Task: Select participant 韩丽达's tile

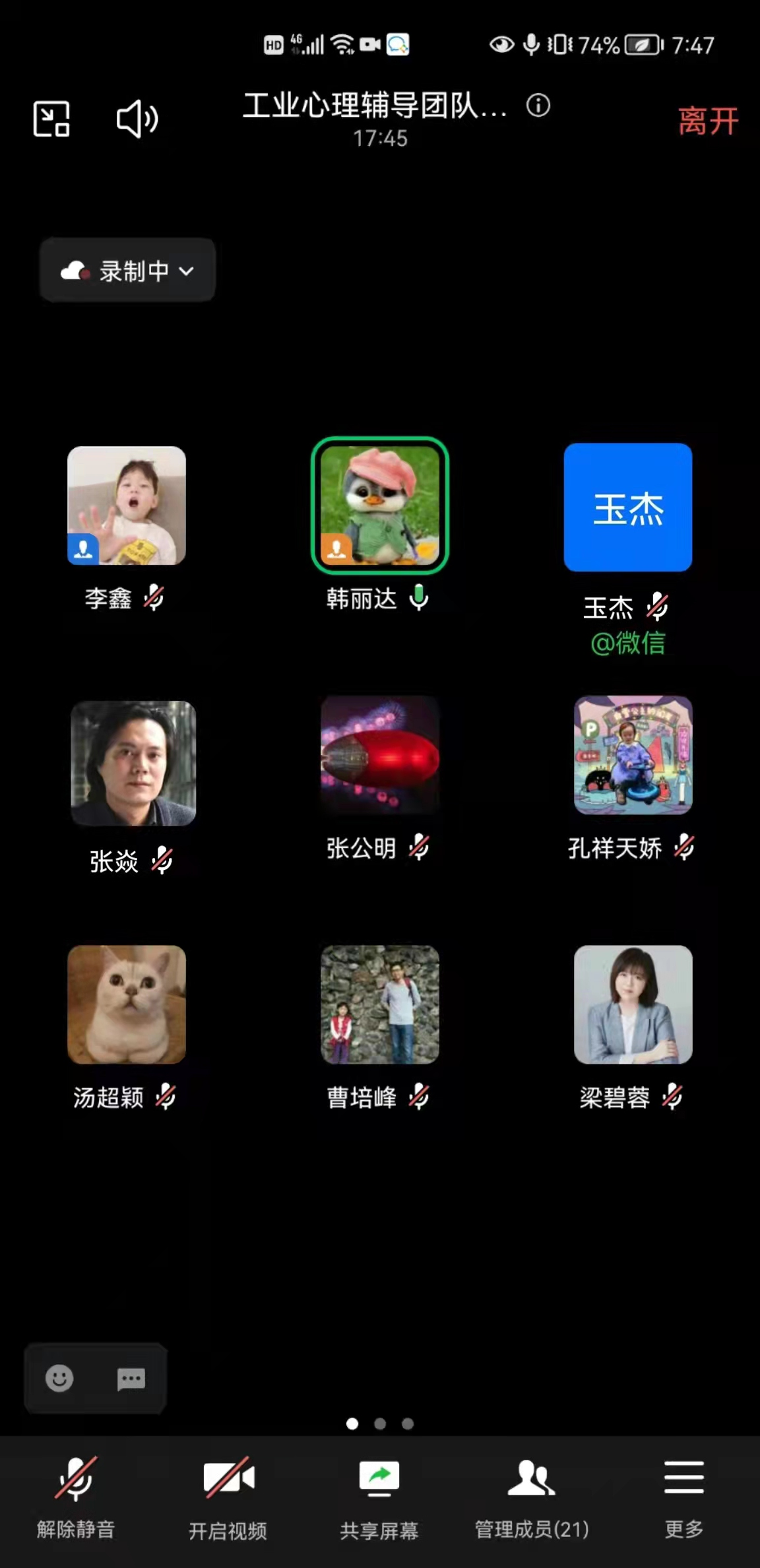Action: [380, 506]
